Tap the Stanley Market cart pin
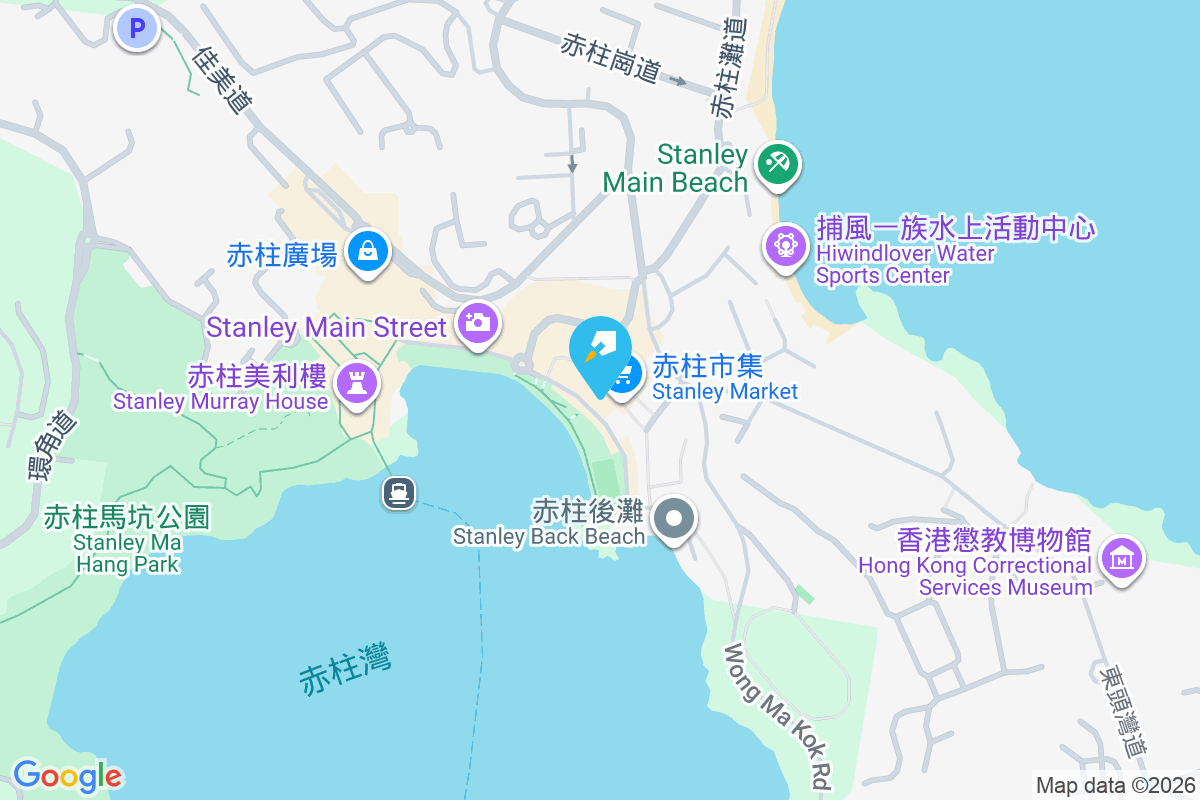Image resolution: width=1200 pixels, height=800 pixels. tap(625, 378)
